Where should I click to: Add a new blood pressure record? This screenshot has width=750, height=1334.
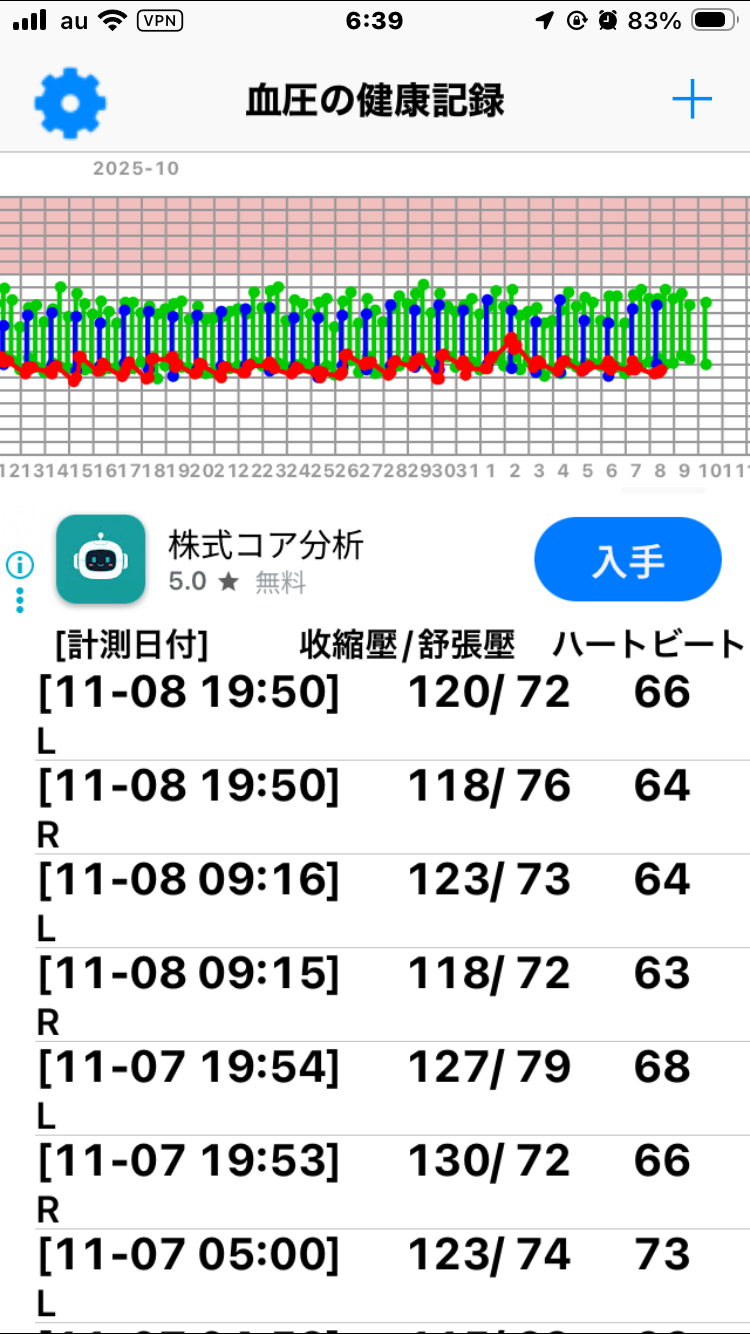(691, 100)
